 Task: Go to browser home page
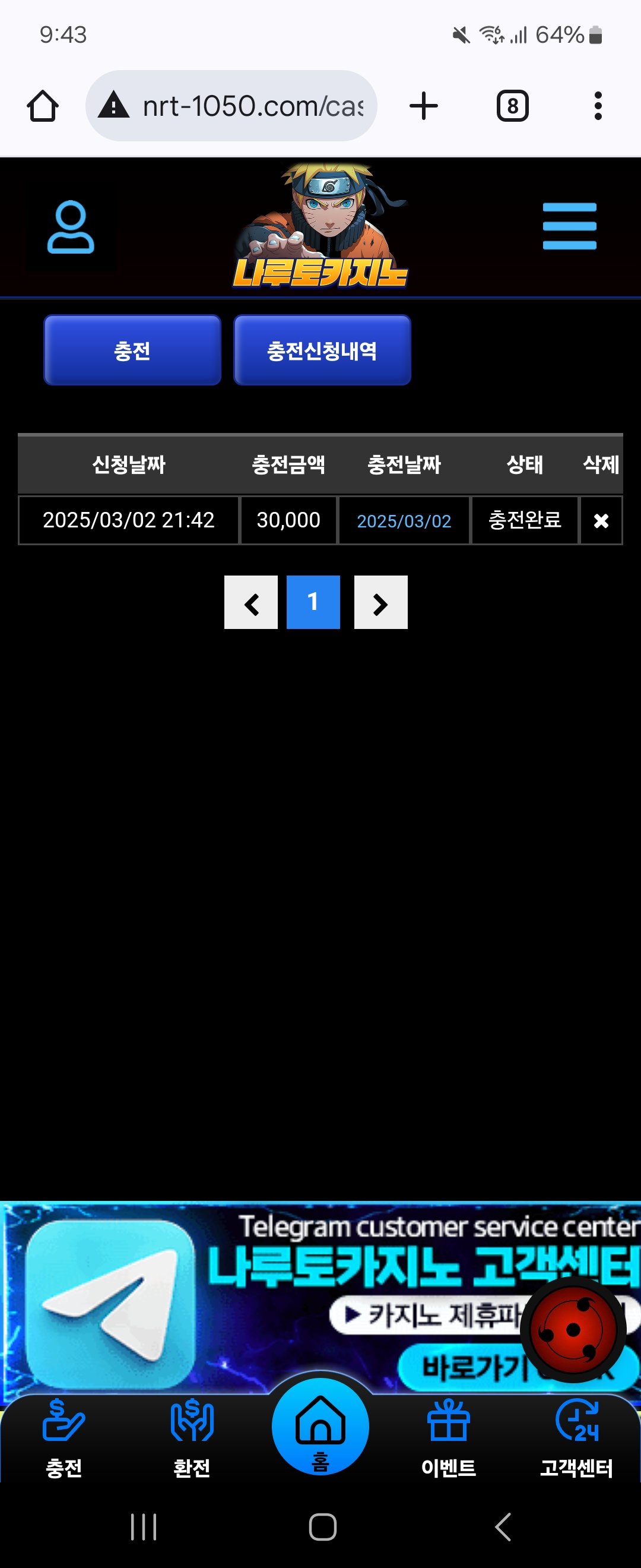43,106
